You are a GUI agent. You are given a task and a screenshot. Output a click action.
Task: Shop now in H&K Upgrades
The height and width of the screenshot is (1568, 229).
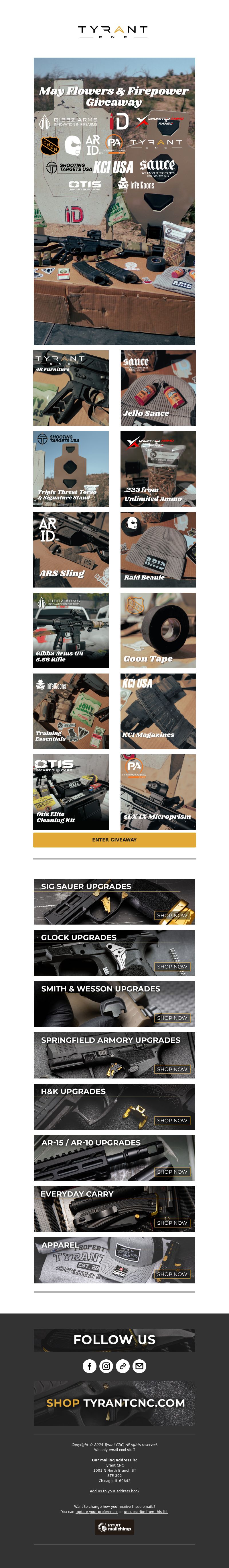click(x=172, y=1120)
